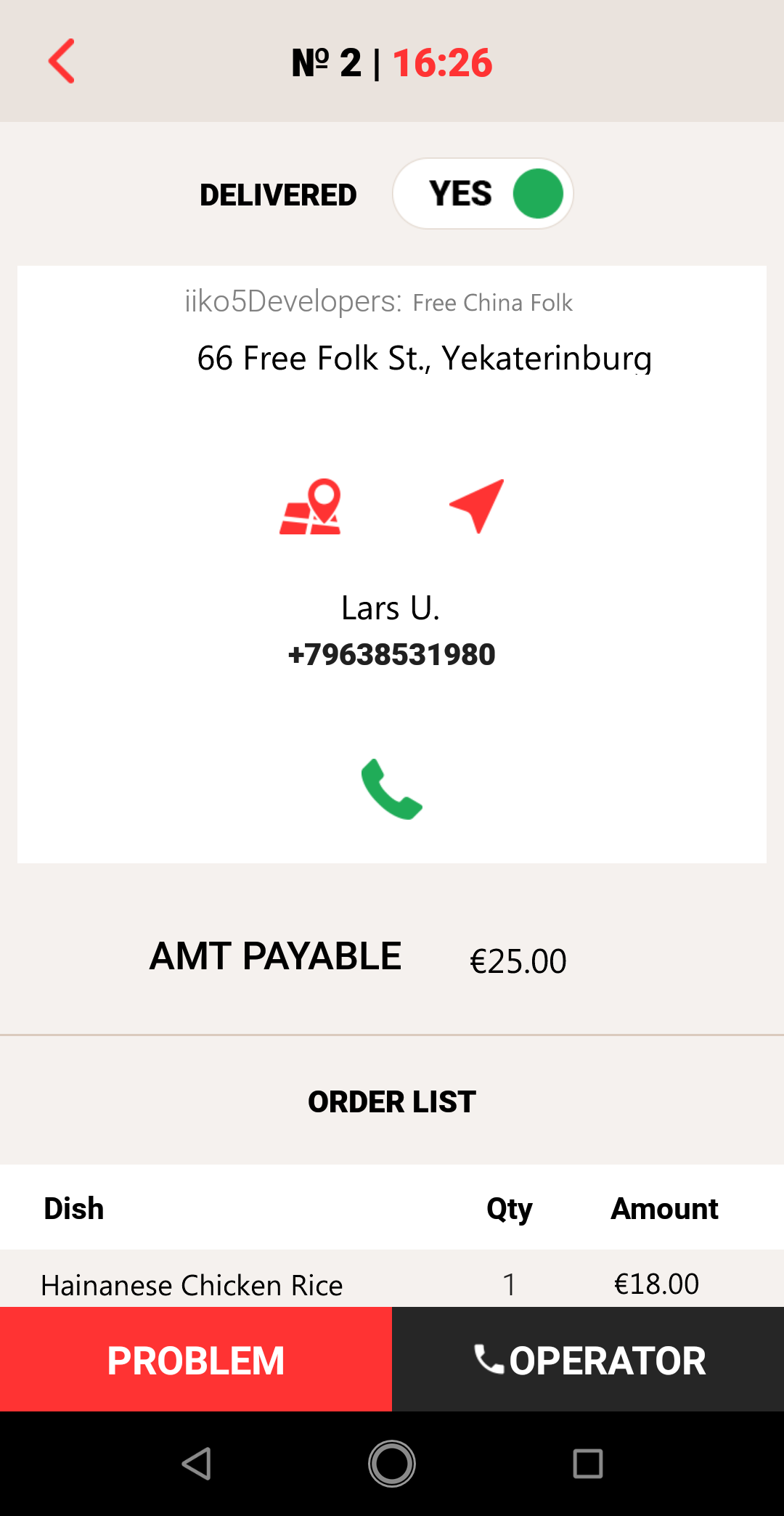784x1516 pixels.
Task: Call customer Lars U.
Action: 391,789
